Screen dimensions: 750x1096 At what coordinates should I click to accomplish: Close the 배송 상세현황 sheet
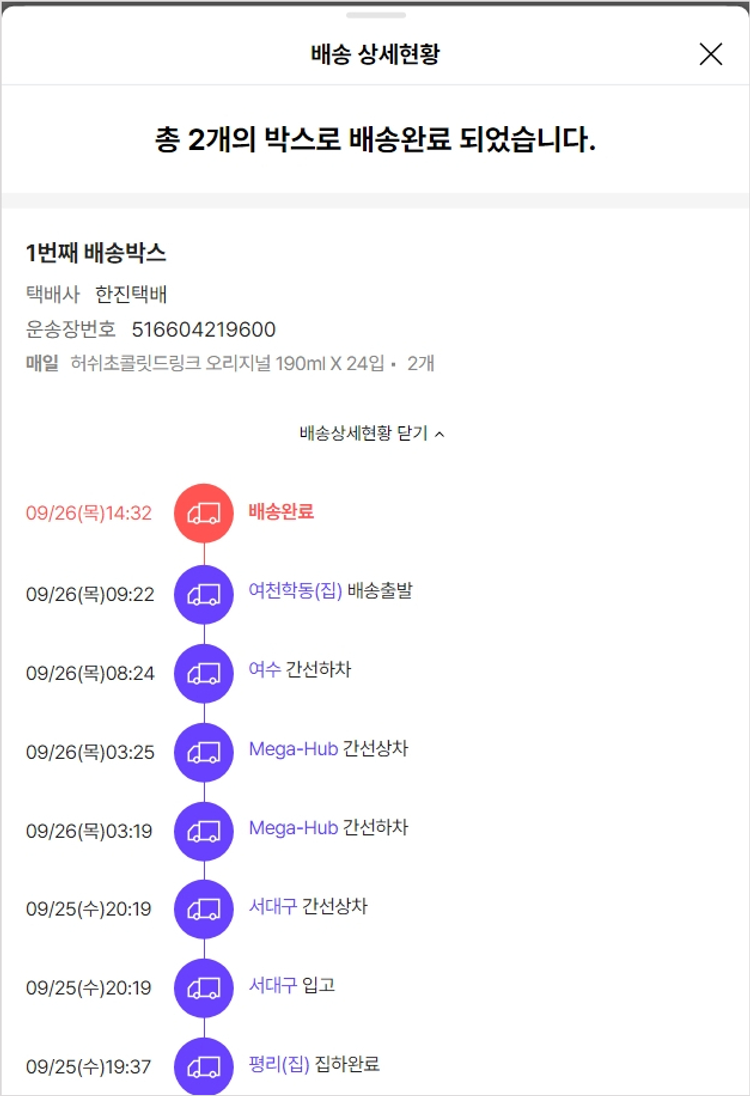(x=710, y=54)
